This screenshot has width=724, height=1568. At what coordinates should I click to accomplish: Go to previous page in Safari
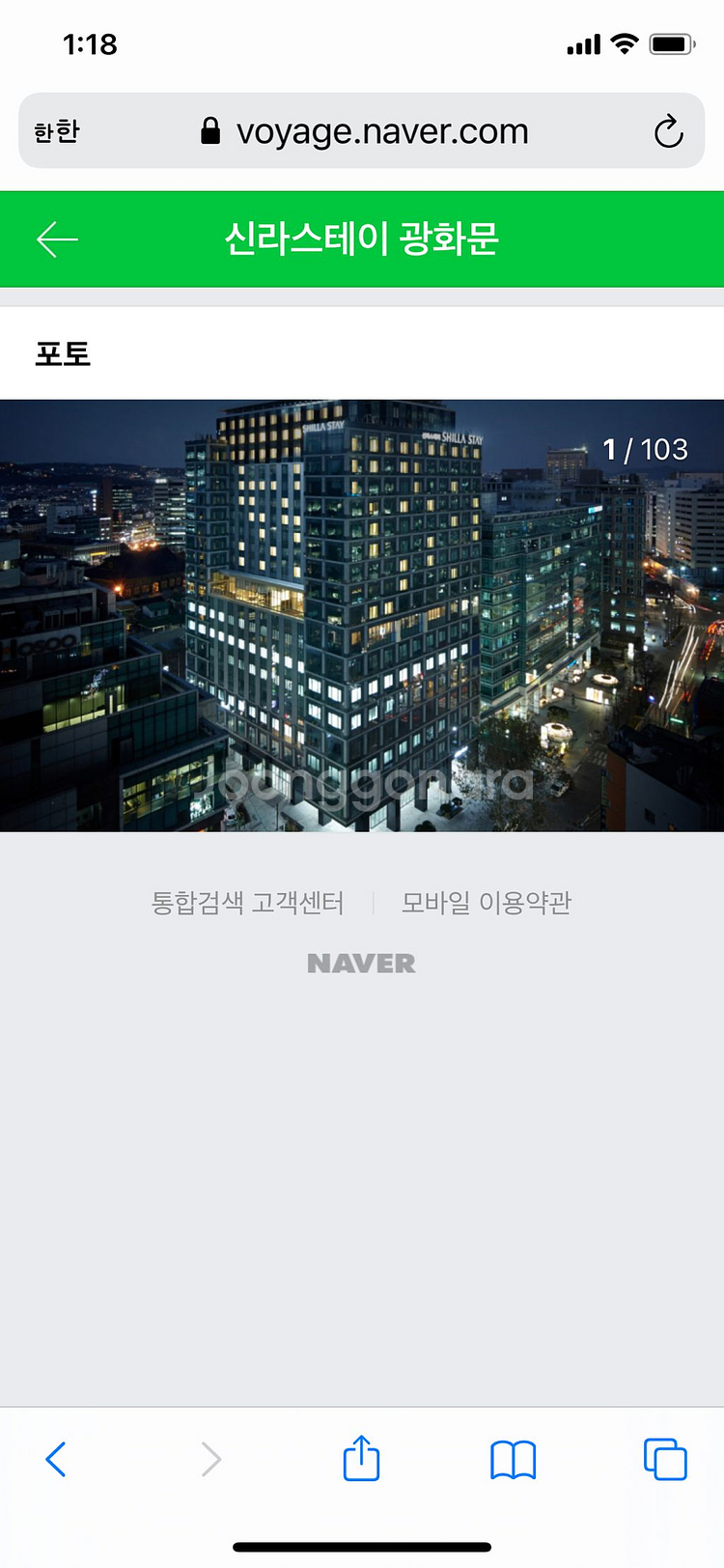[56, 1459]
